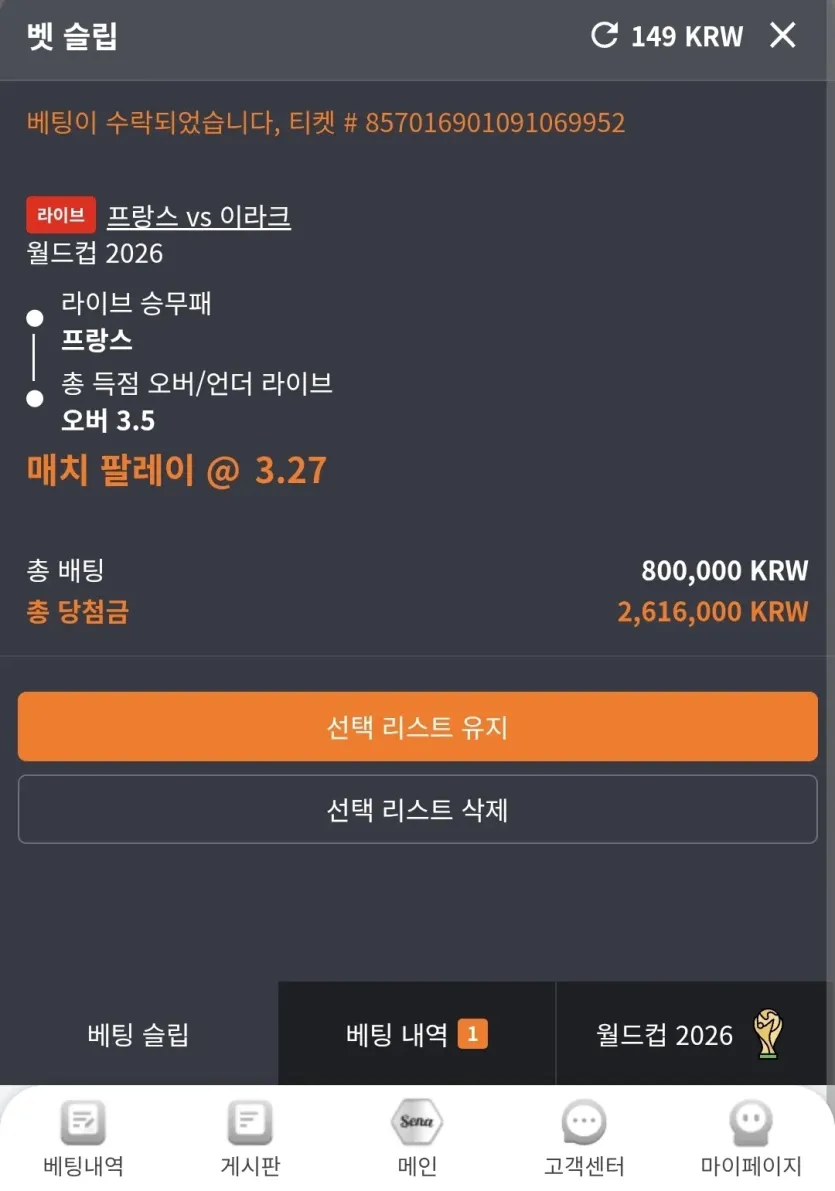Screen dimensions: 835x1191
Task: Tap 선택 리스트 유지 button
Action: pyautogui.click(x=418, y=726)
